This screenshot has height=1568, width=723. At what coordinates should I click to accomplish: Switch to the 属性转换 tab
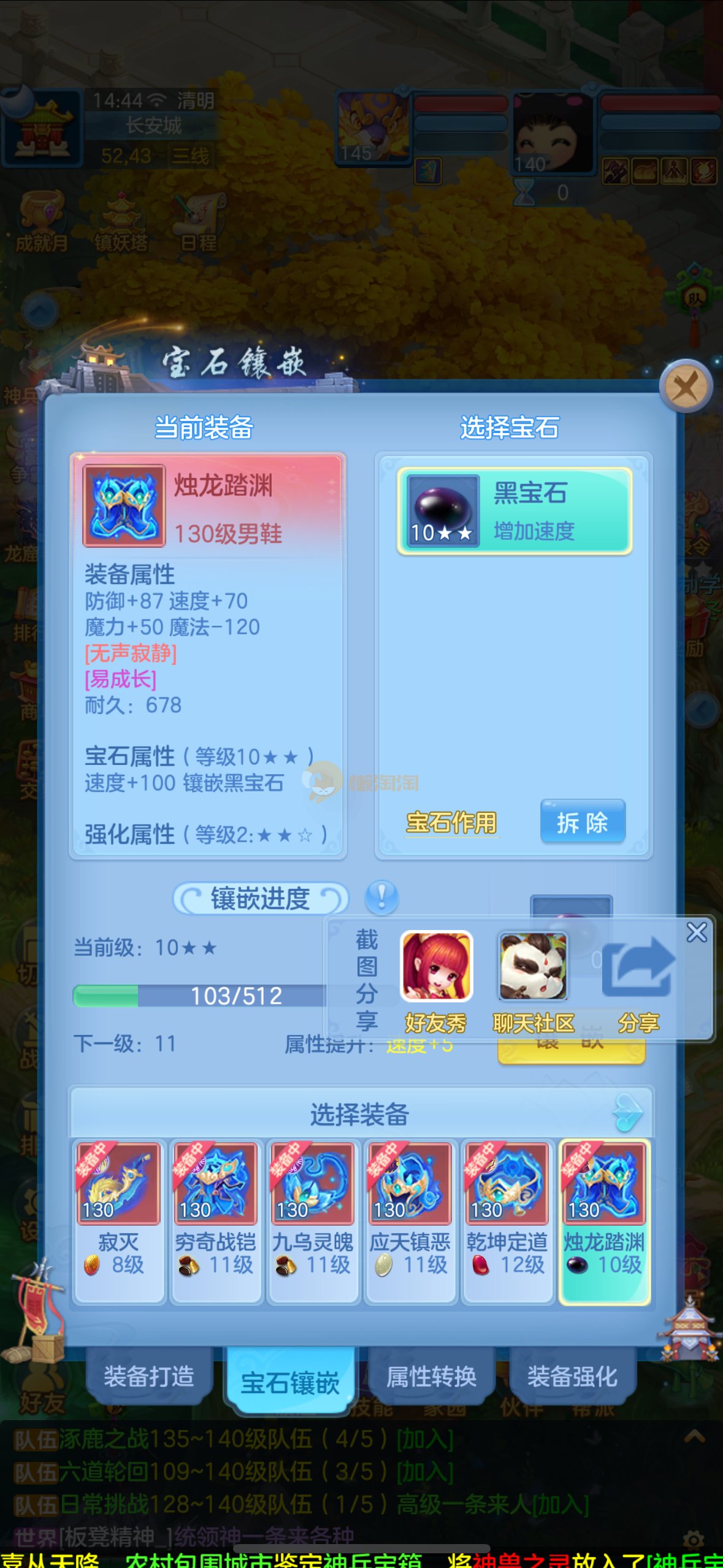431,1377
